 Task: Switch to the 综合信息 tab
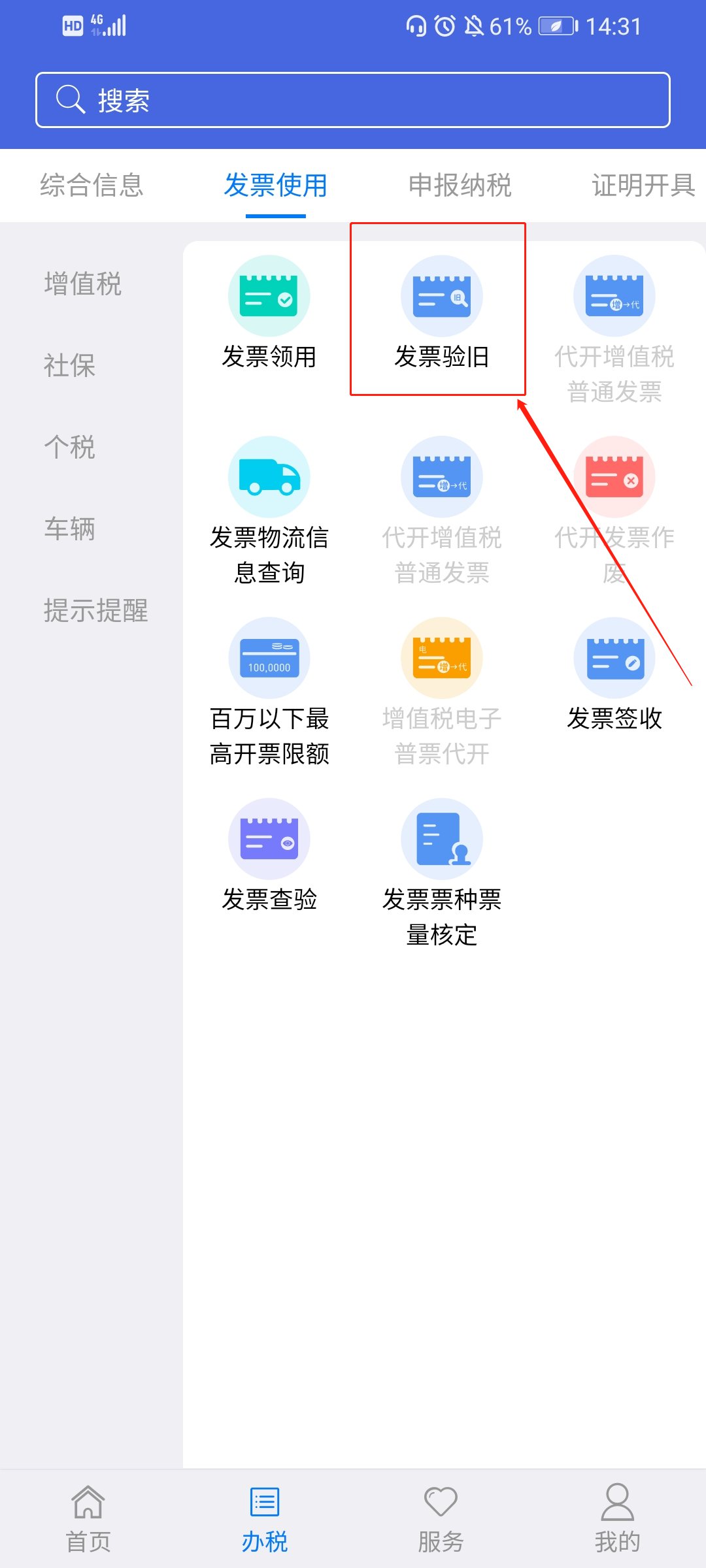pyautogui.click(x=92, y=186)
